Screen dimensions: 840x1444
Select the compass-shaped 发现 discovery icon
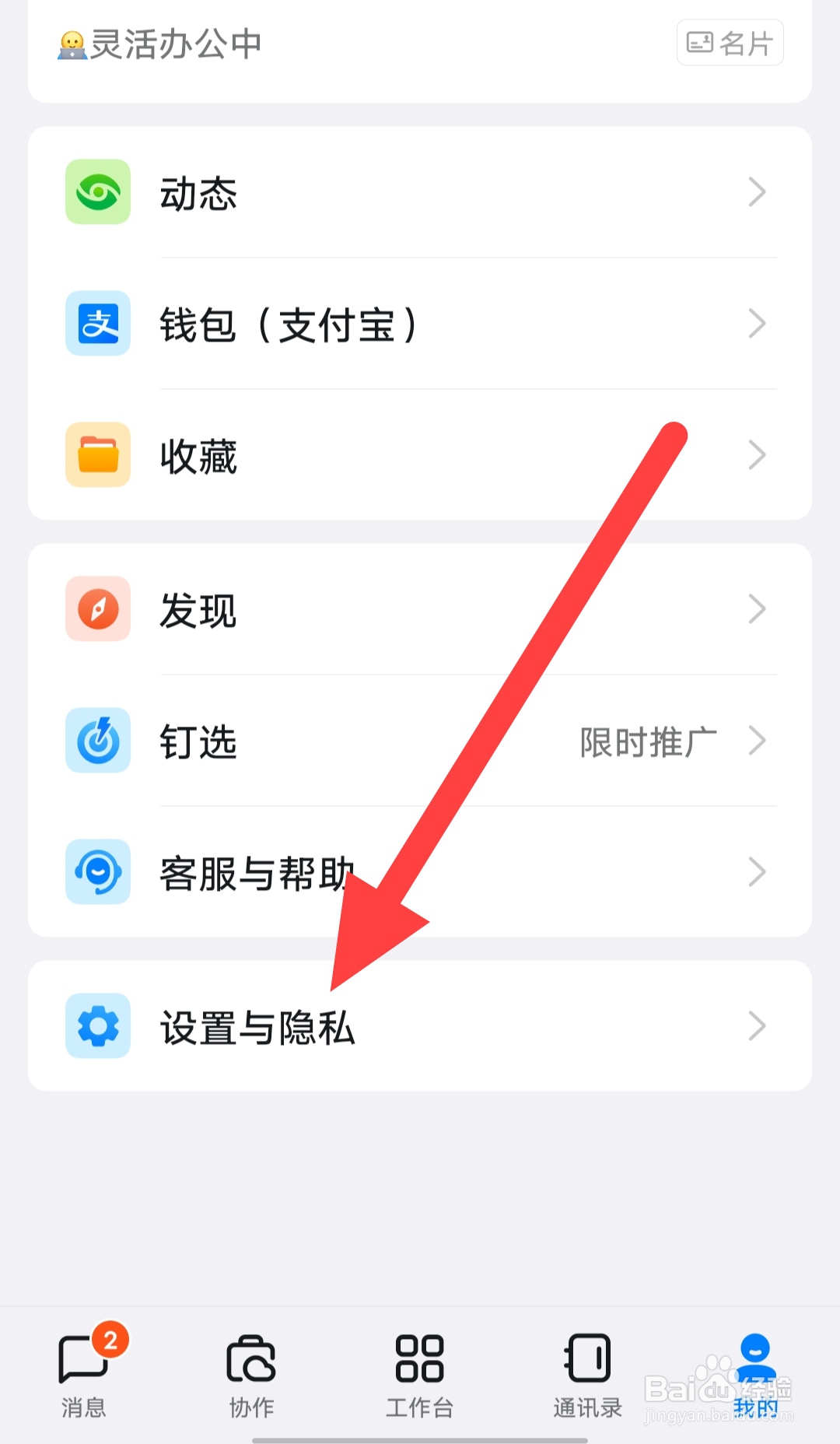(96, 610)
